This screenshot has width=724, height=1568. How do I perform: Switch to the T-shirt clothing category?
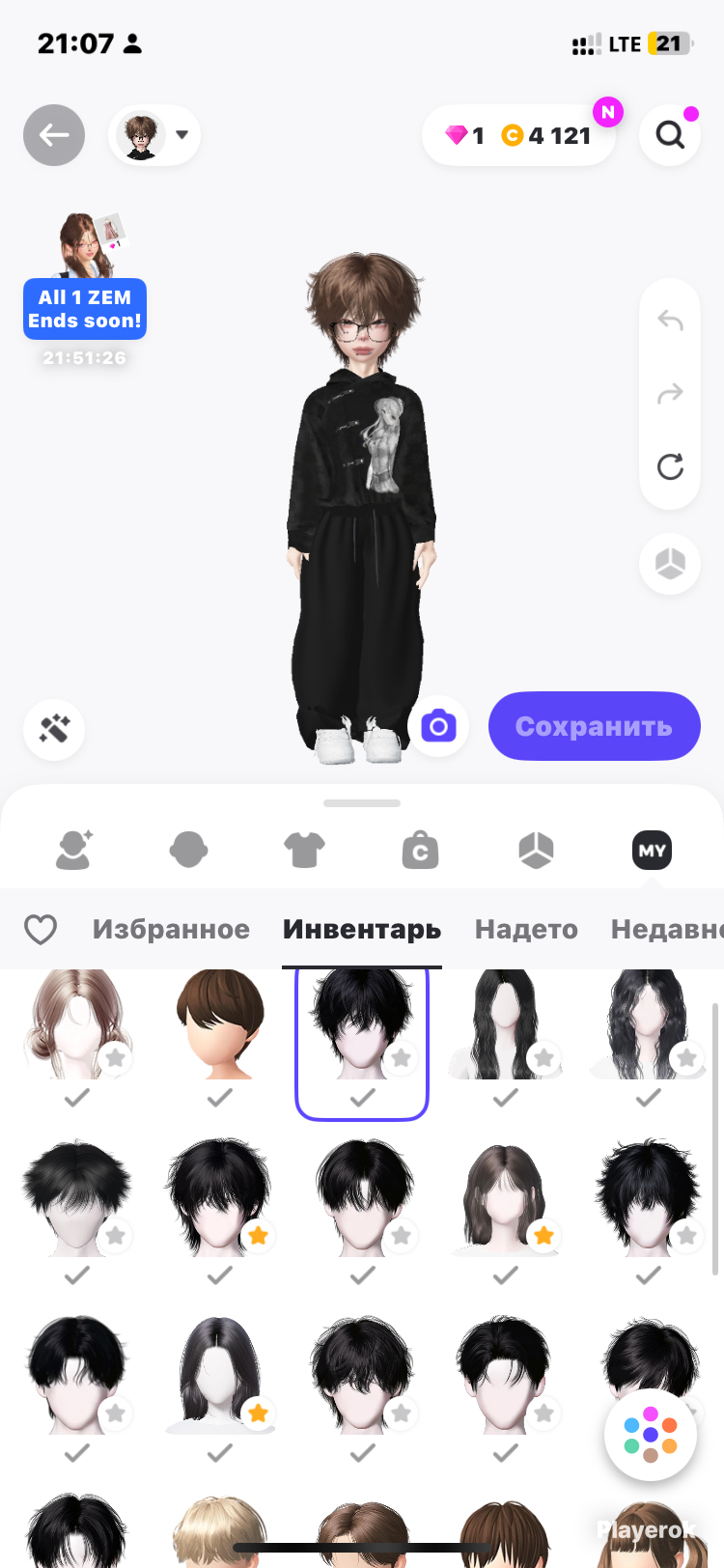pyautogui.click(x=304, y=851)
